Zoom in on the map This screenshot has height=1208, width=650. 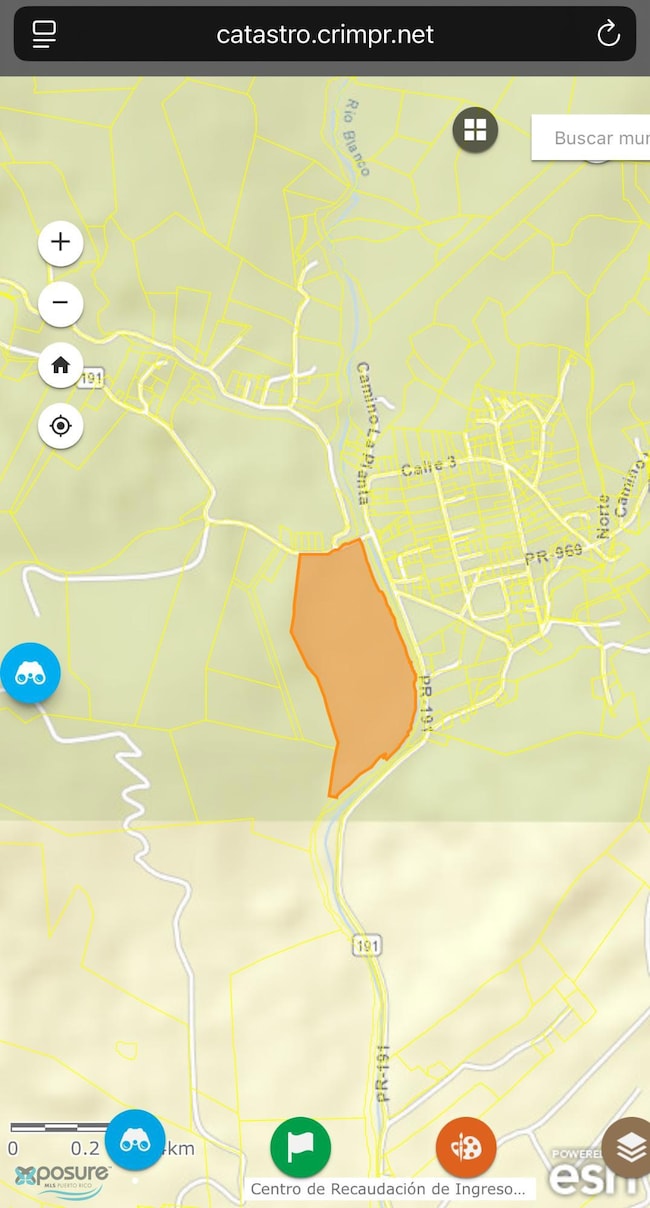(60, 242)
